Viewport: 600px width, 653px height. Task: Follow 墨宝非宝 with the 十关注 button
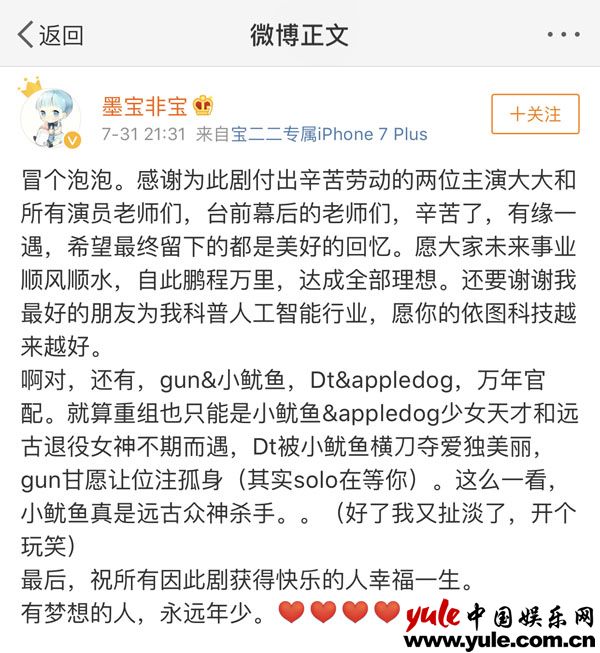point(535,114)
